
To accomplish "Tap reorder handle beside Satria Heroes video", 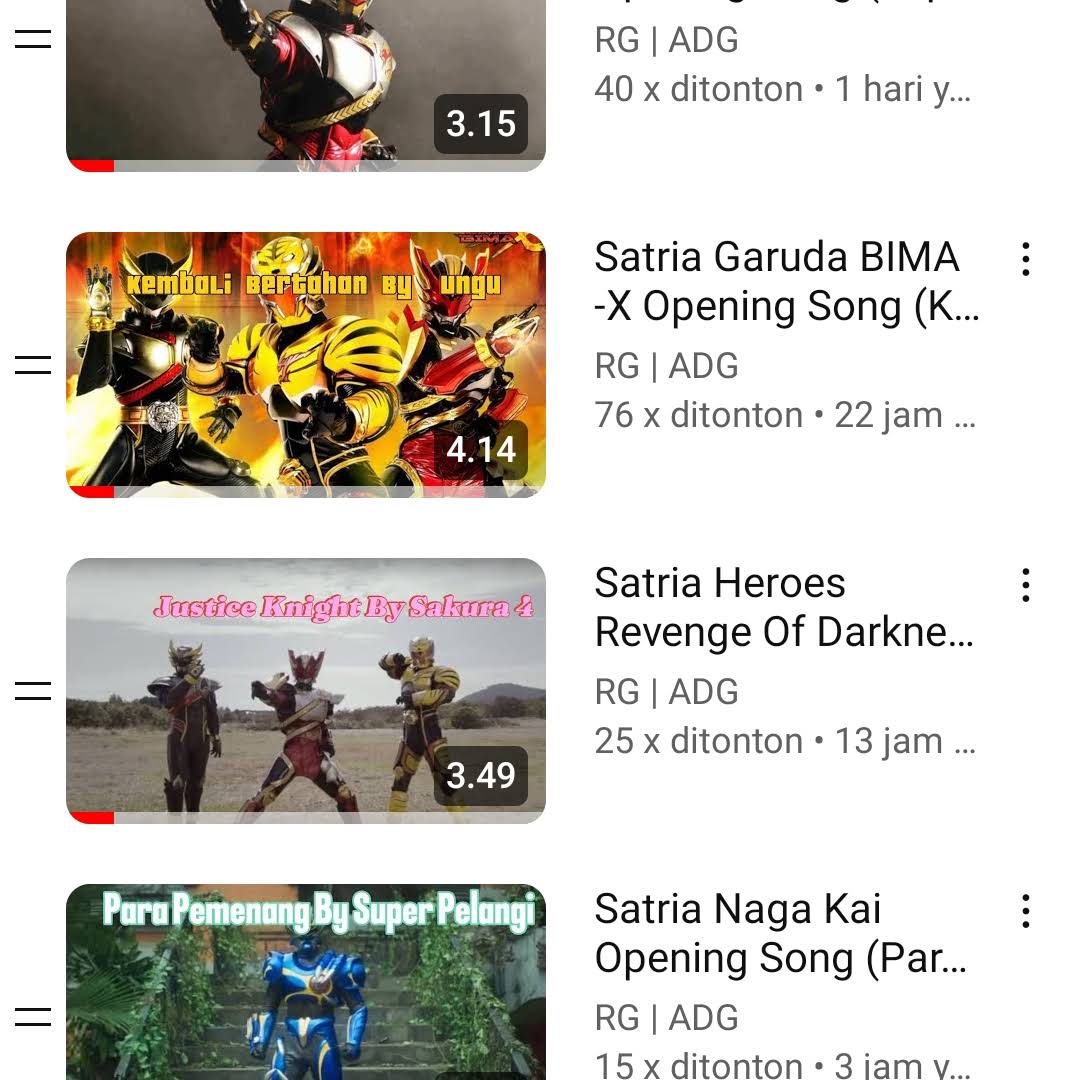I will 33,691.
